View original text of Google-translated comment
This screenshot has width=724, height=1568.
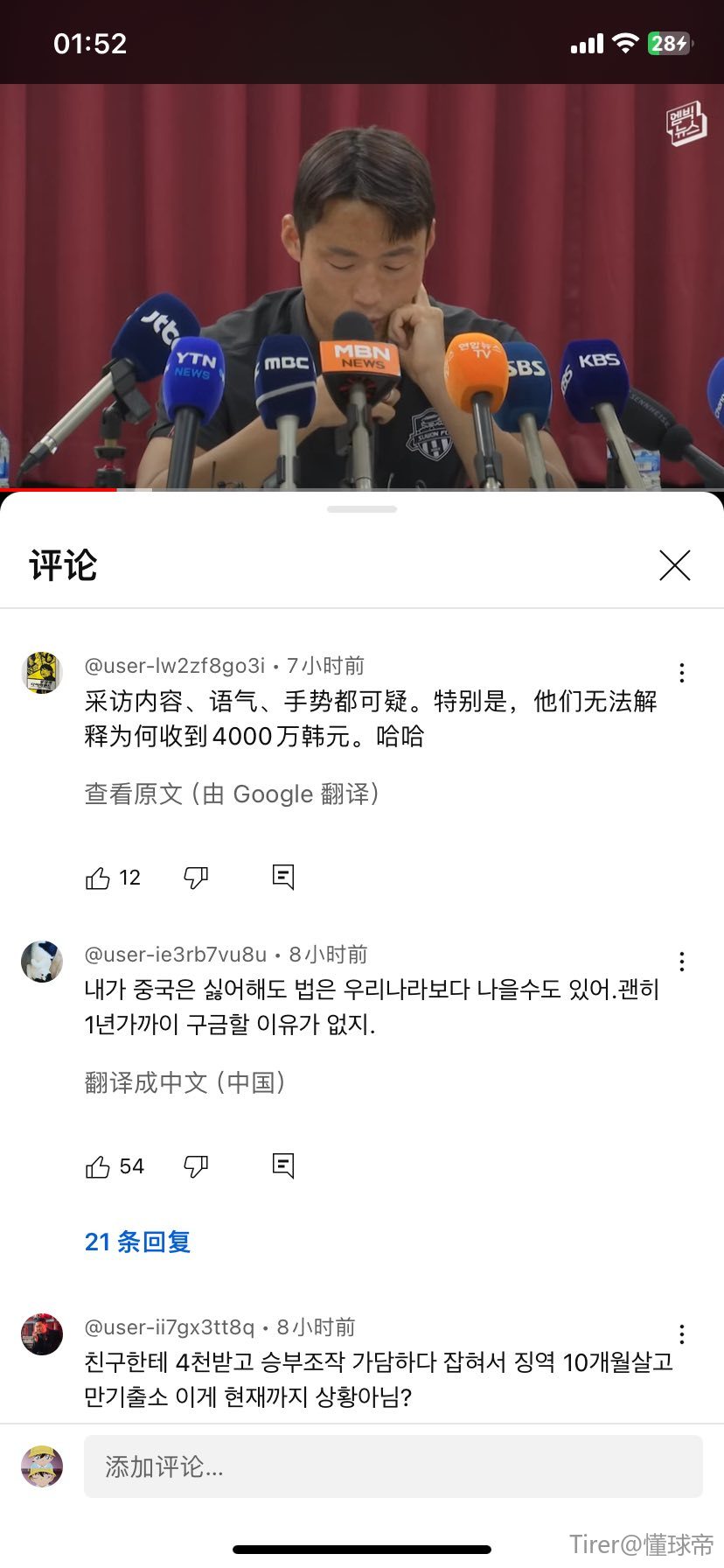(232, 794)
